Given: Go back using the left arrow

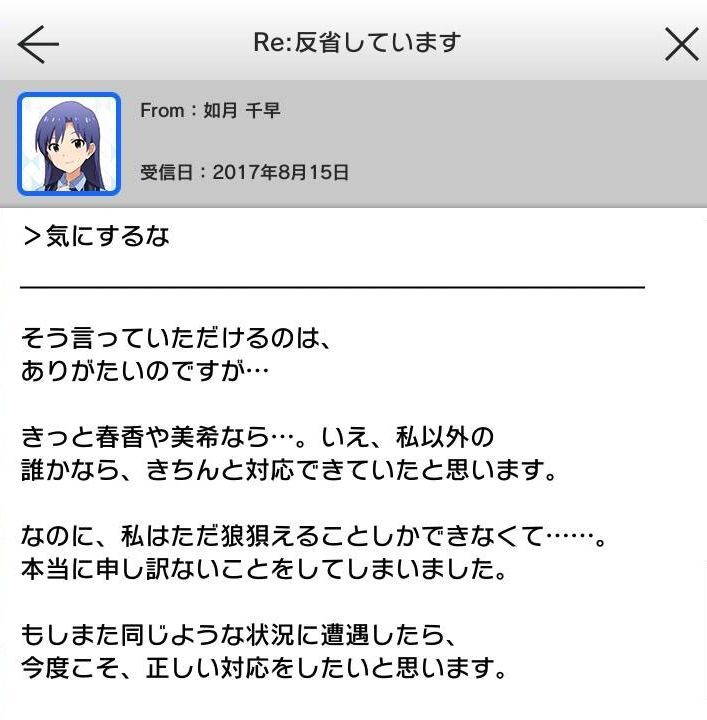Looking at the screenshot, I should tap(38, 44).
